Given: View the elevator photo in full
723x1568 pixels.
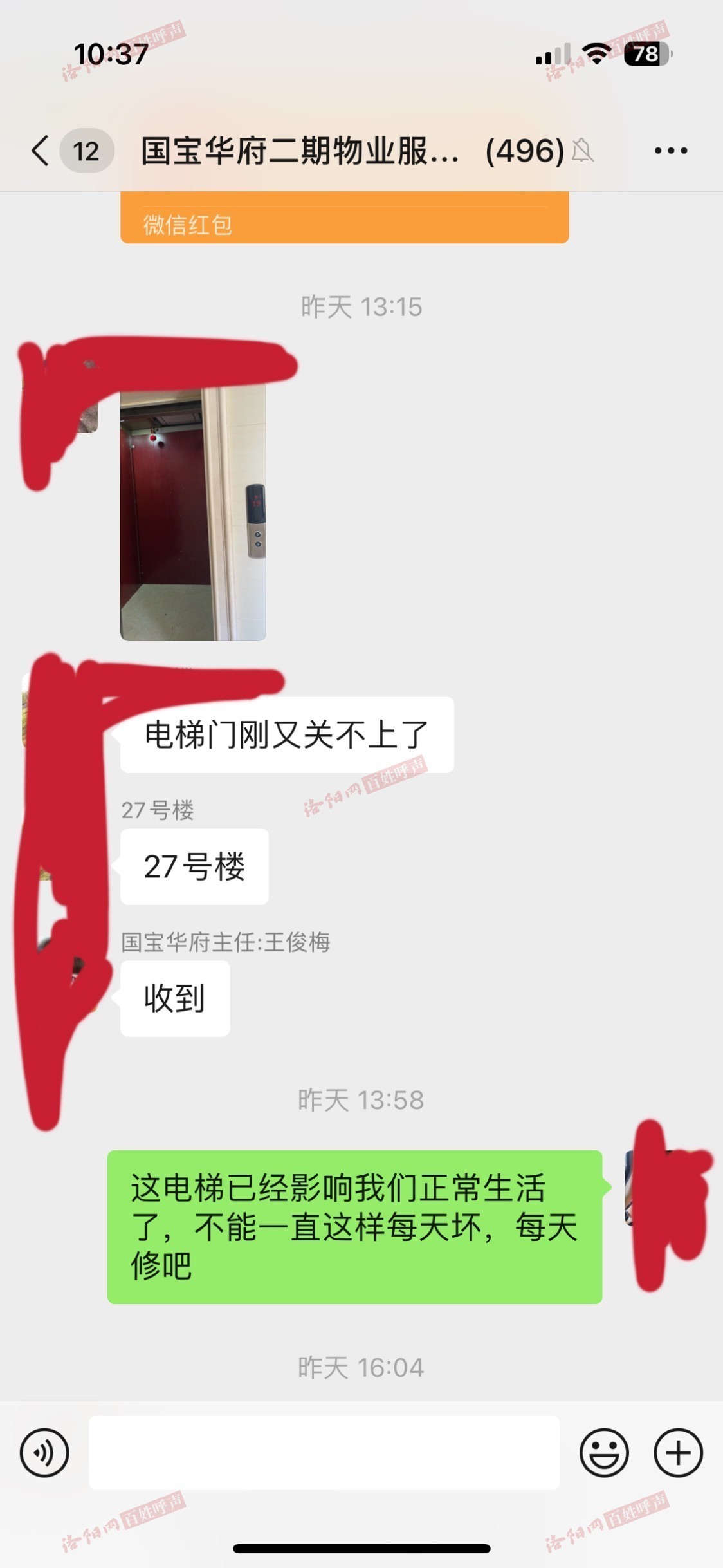Looking at the screenshot, I should 193,513.
